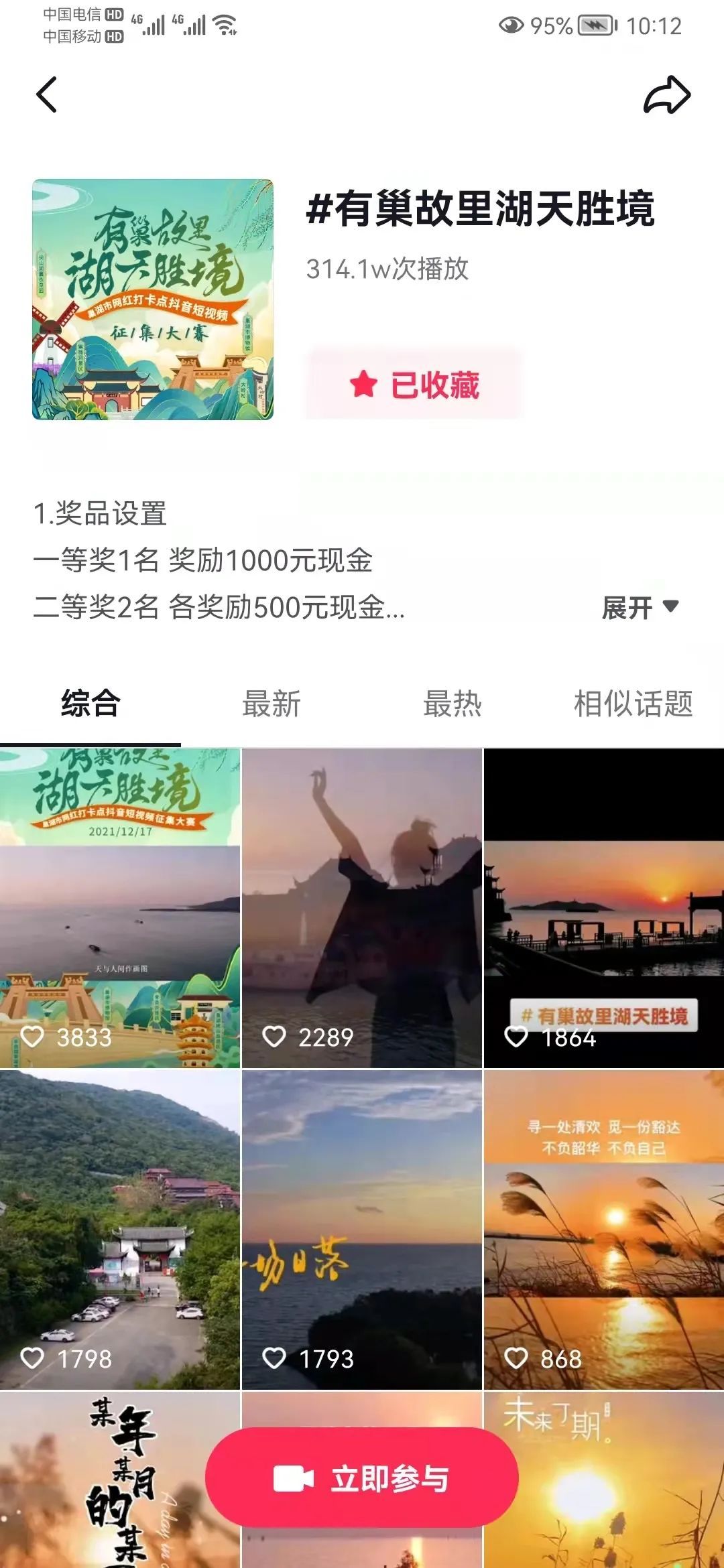
Task: Open the topic cover image
Action: click(x=153, y=300)
